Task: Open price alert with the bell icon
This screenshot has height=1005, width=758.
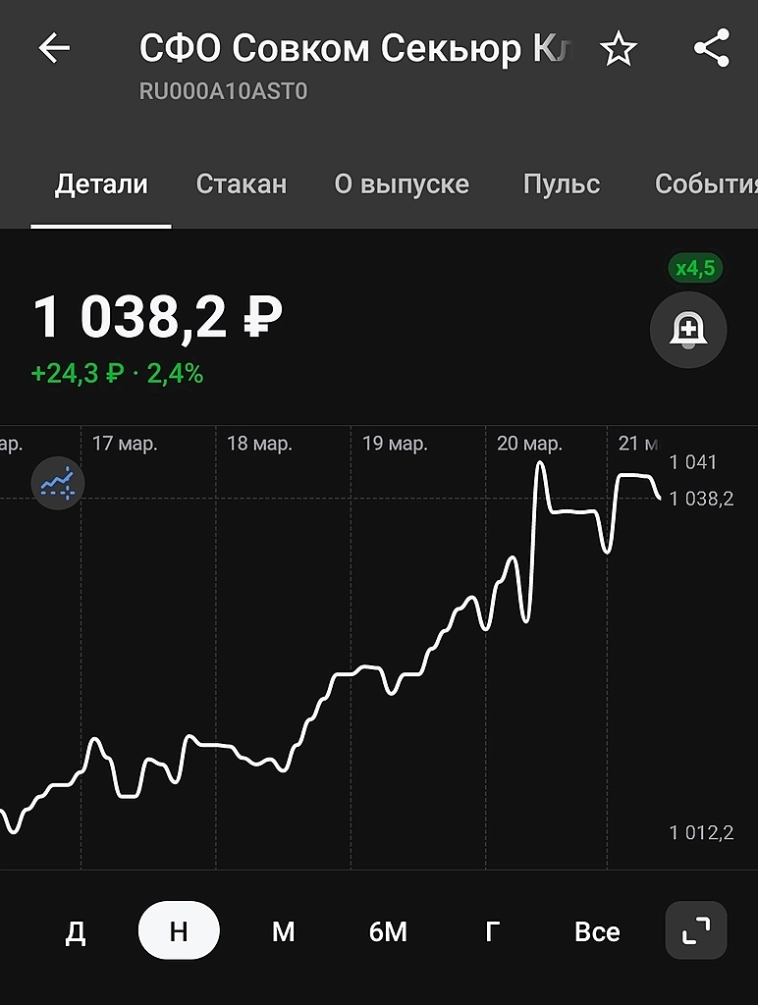Action: (x=688, y=330)
